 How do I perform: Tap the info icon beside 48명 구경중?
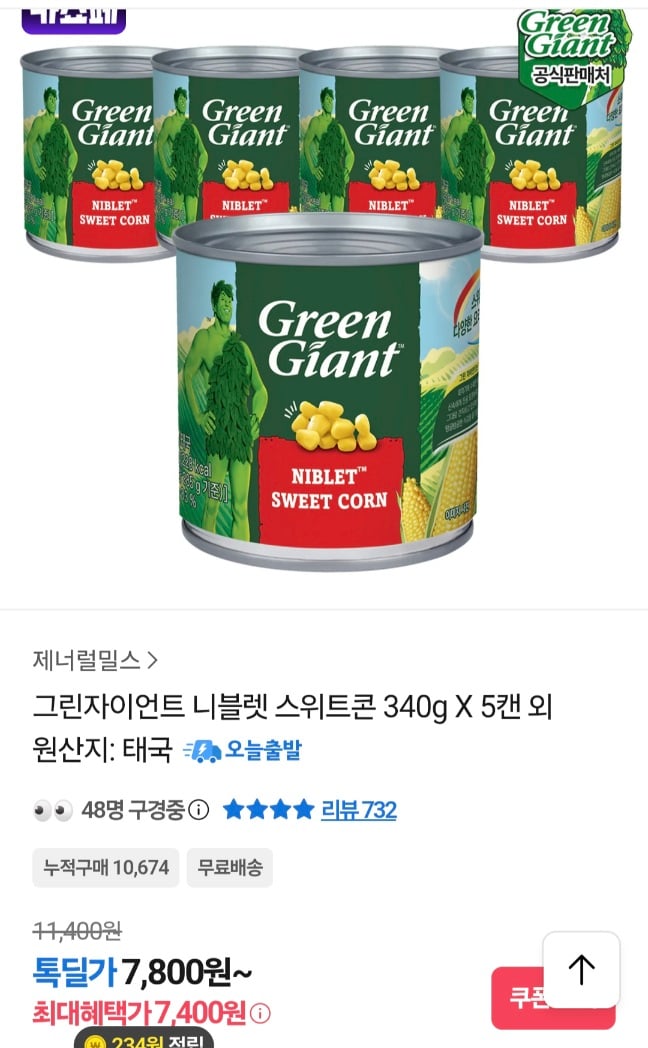pos(199,810)
